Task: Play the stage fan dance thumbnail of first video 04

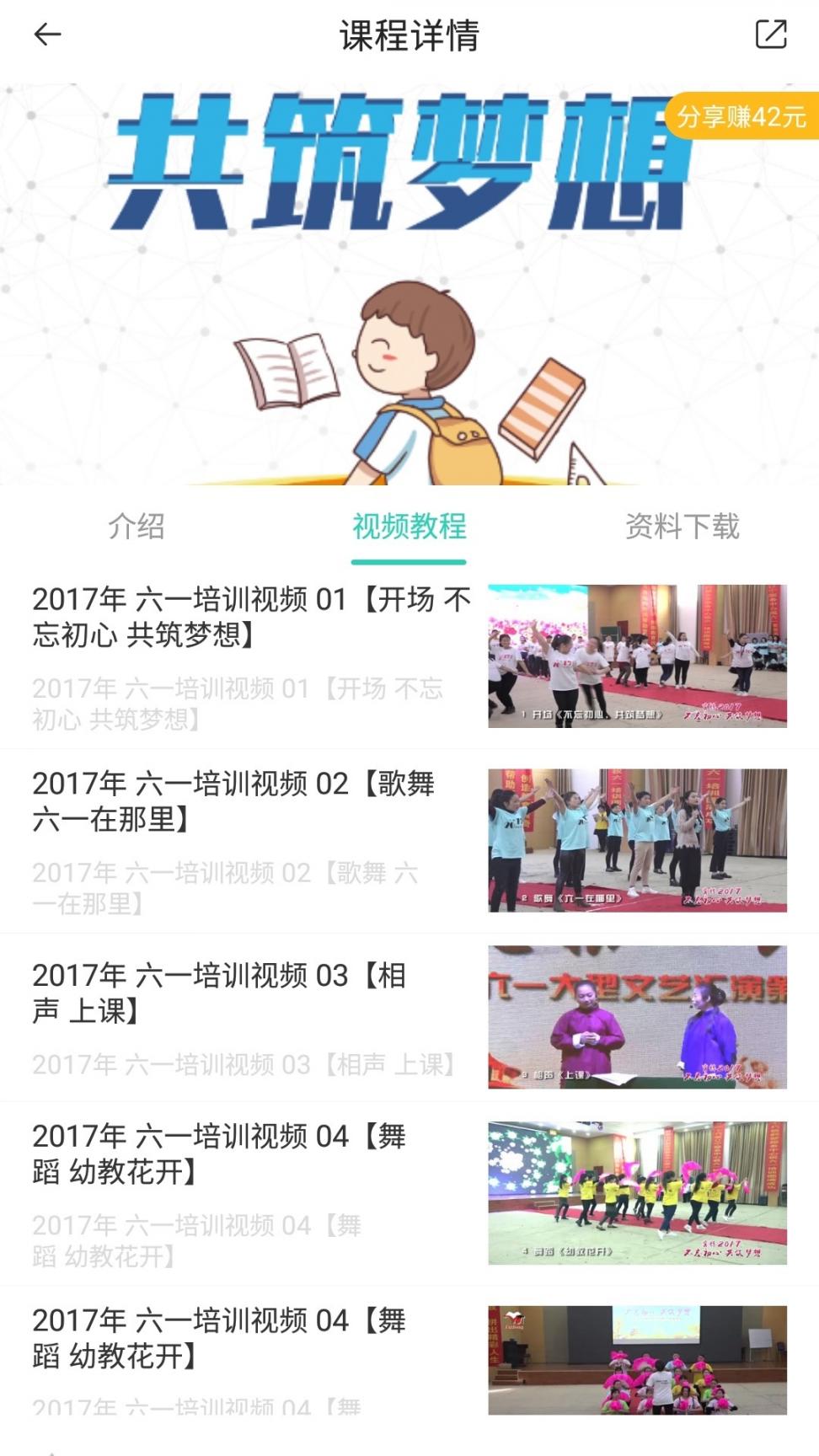Action: tap(637, 1192)
